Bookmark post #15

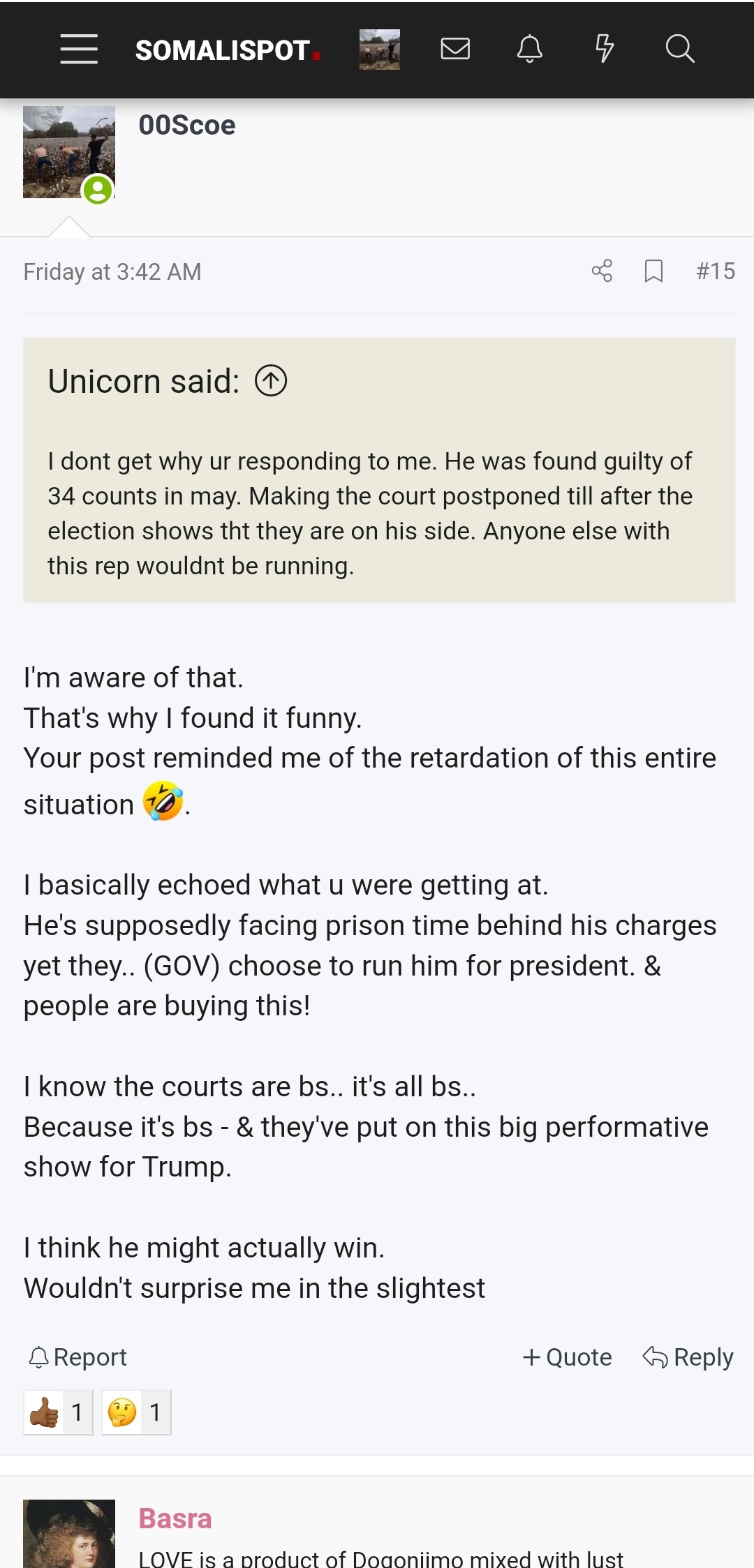653,271
